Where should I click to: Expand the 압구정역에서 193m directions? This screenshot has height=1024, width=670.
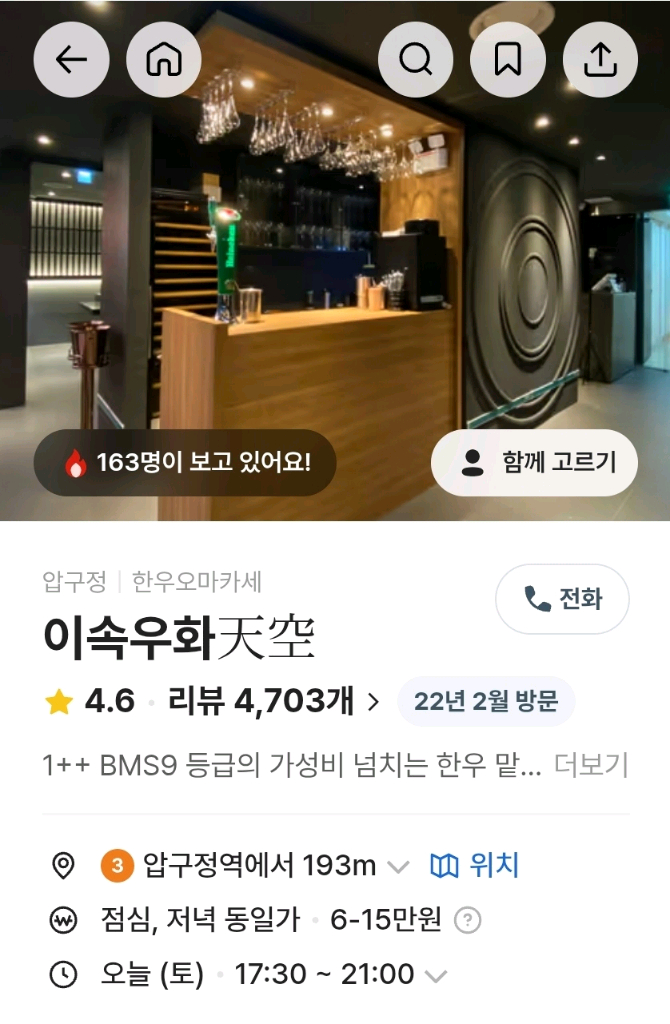(398, 867)
